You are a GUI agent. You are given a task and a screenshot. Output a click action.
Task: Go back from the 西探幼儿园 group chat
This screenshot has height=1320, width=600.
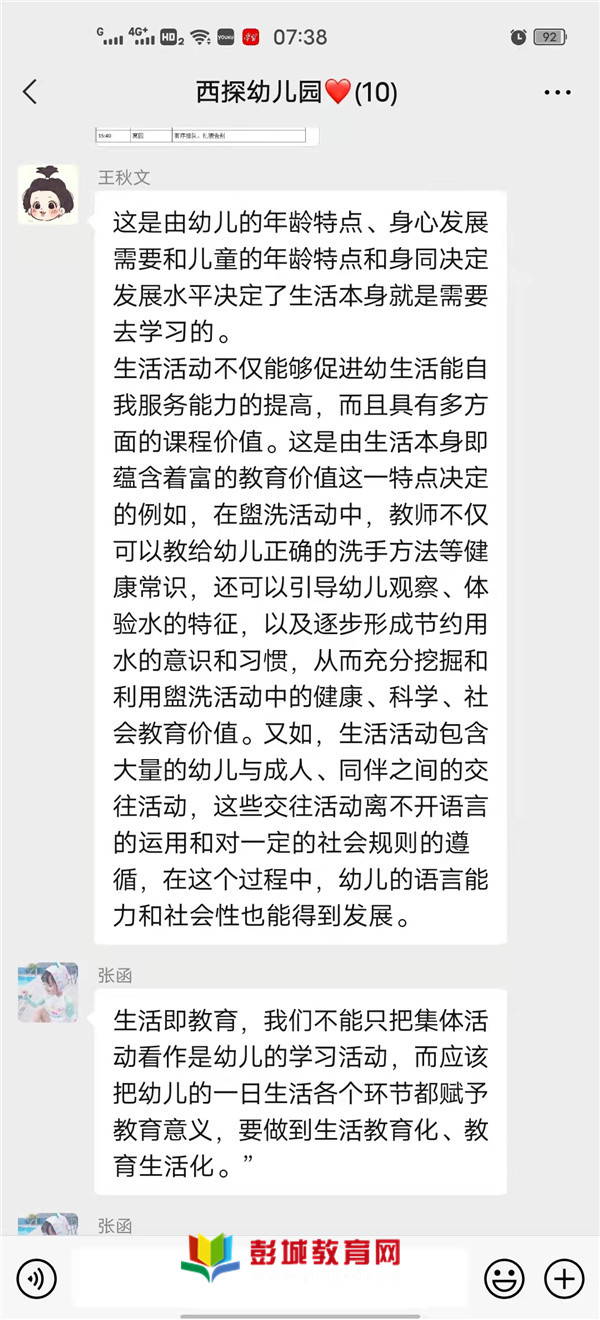[30, 93]
